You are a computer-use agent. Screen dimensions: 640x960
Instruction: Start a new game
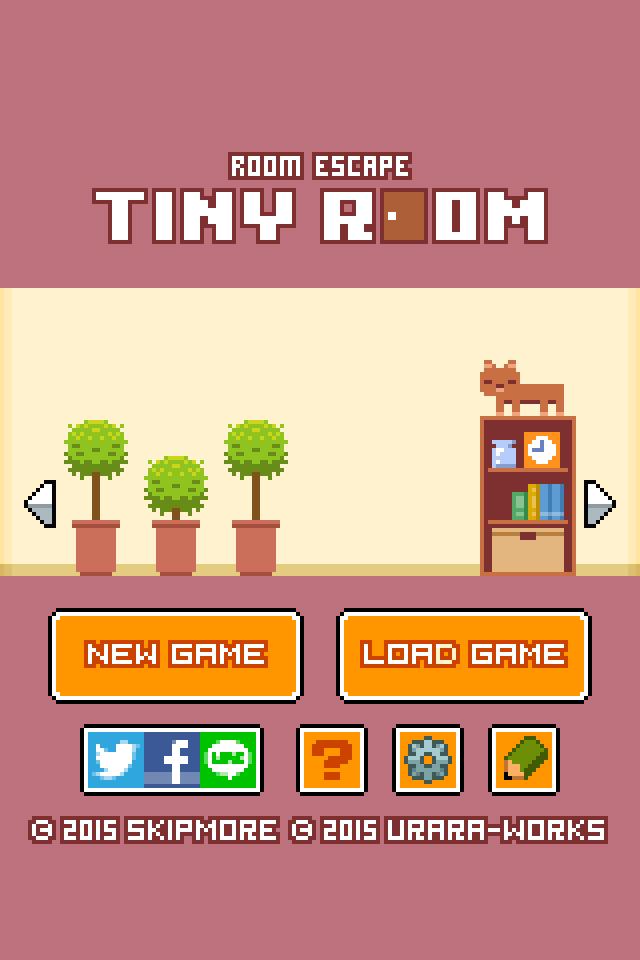click(x=176, y=655)
